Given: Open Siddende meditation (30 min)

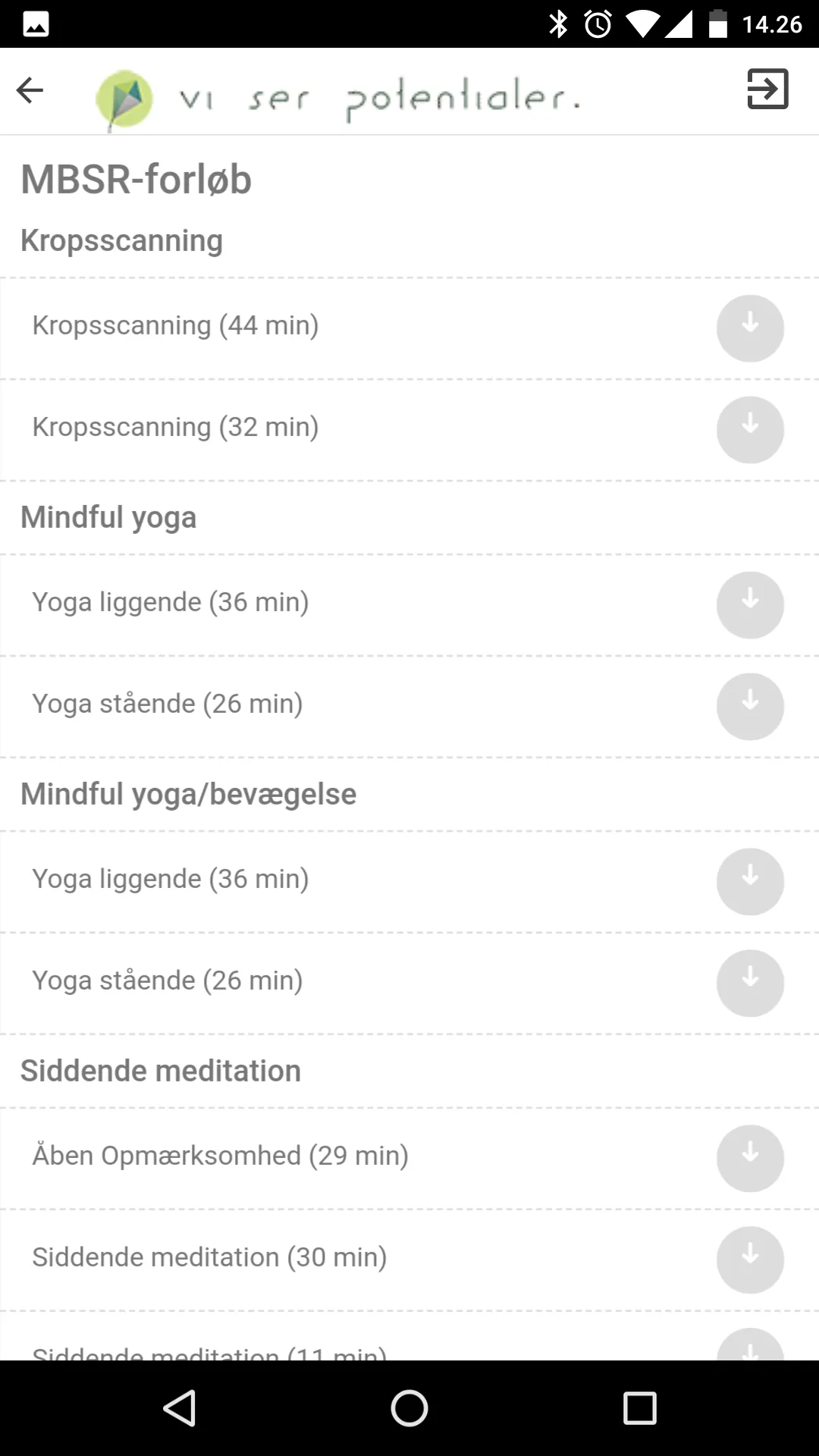Looking at the screenshot, I should (x=409, y=1260).
